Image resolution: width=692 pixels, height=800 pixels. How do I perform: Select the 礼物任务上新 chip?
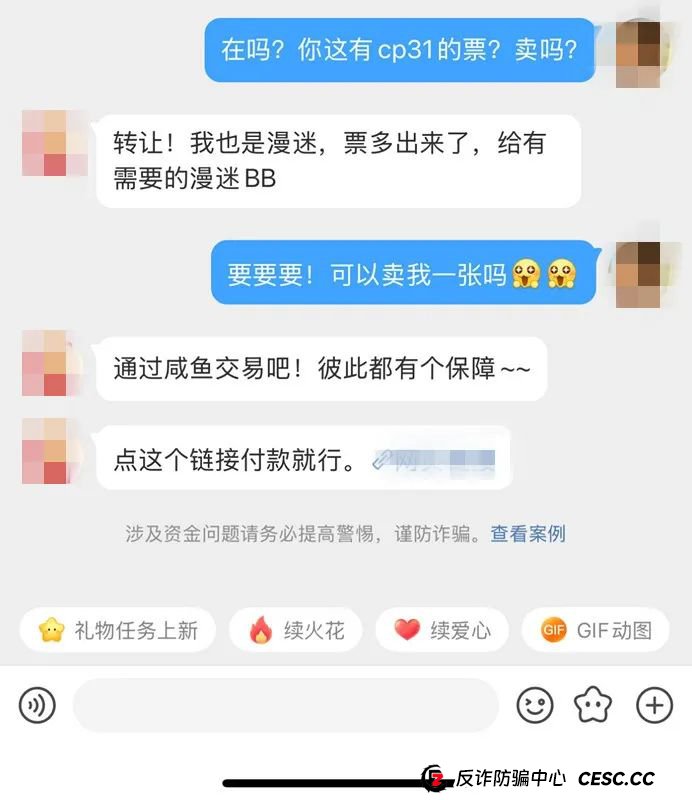pyautogui.click(x=117, y=630)
